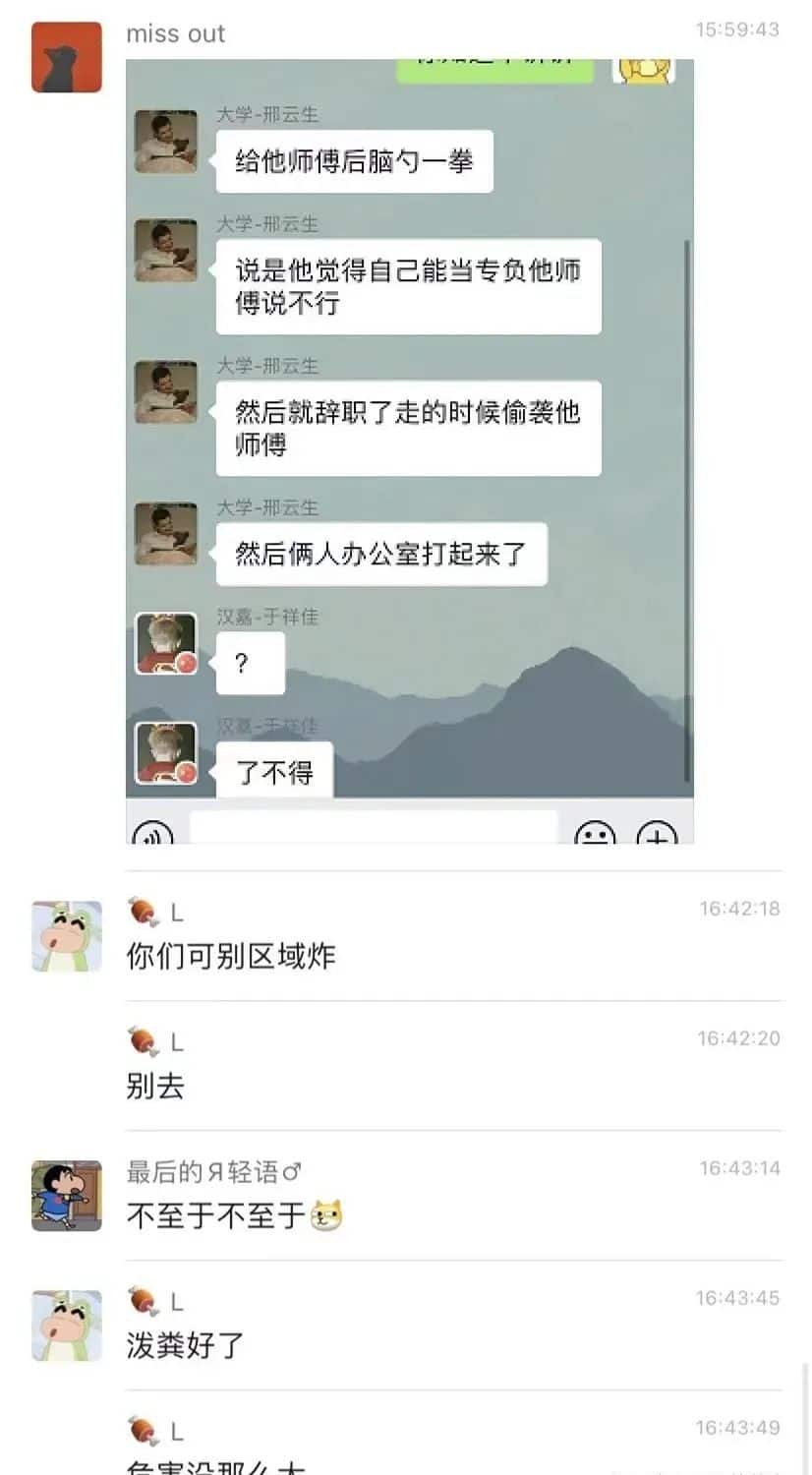View profile of 最后的Я轻语 via avatar

click(67, 1196)
